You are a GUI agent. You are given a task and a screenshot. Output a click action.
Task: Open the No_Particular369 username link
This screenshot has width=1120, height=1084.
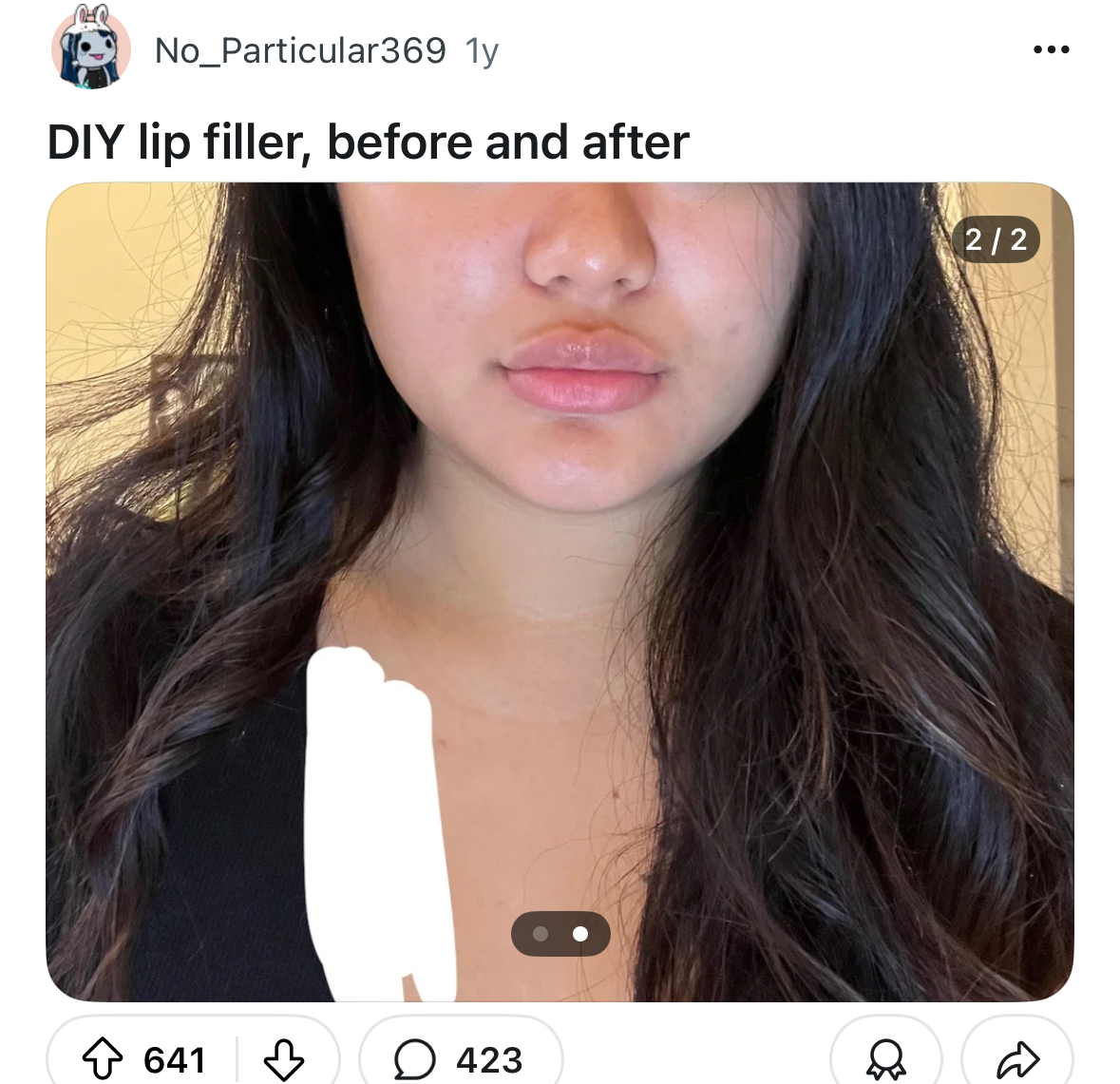[x=300, y=50]
